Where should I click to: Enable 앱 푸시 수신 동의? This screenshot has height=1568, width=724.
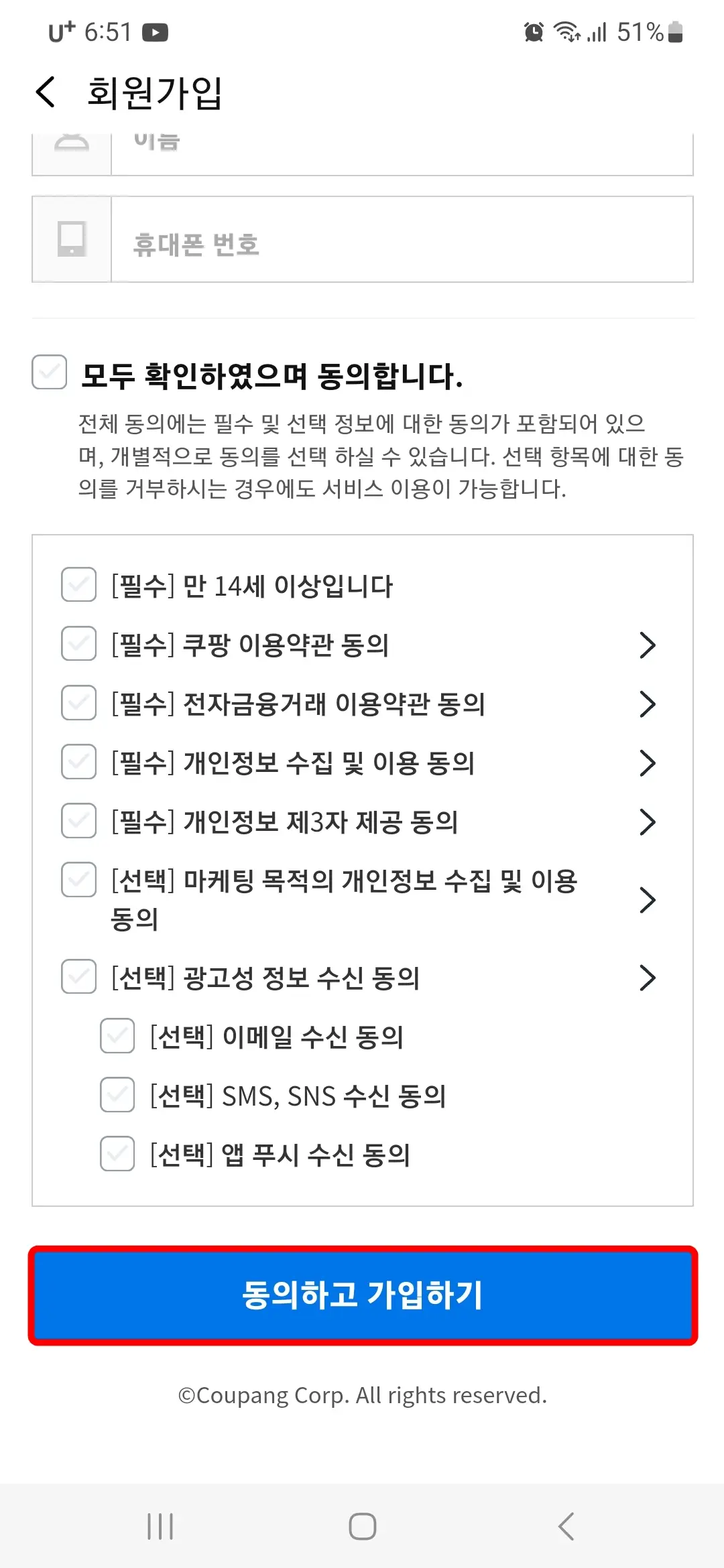point(117,1153)
